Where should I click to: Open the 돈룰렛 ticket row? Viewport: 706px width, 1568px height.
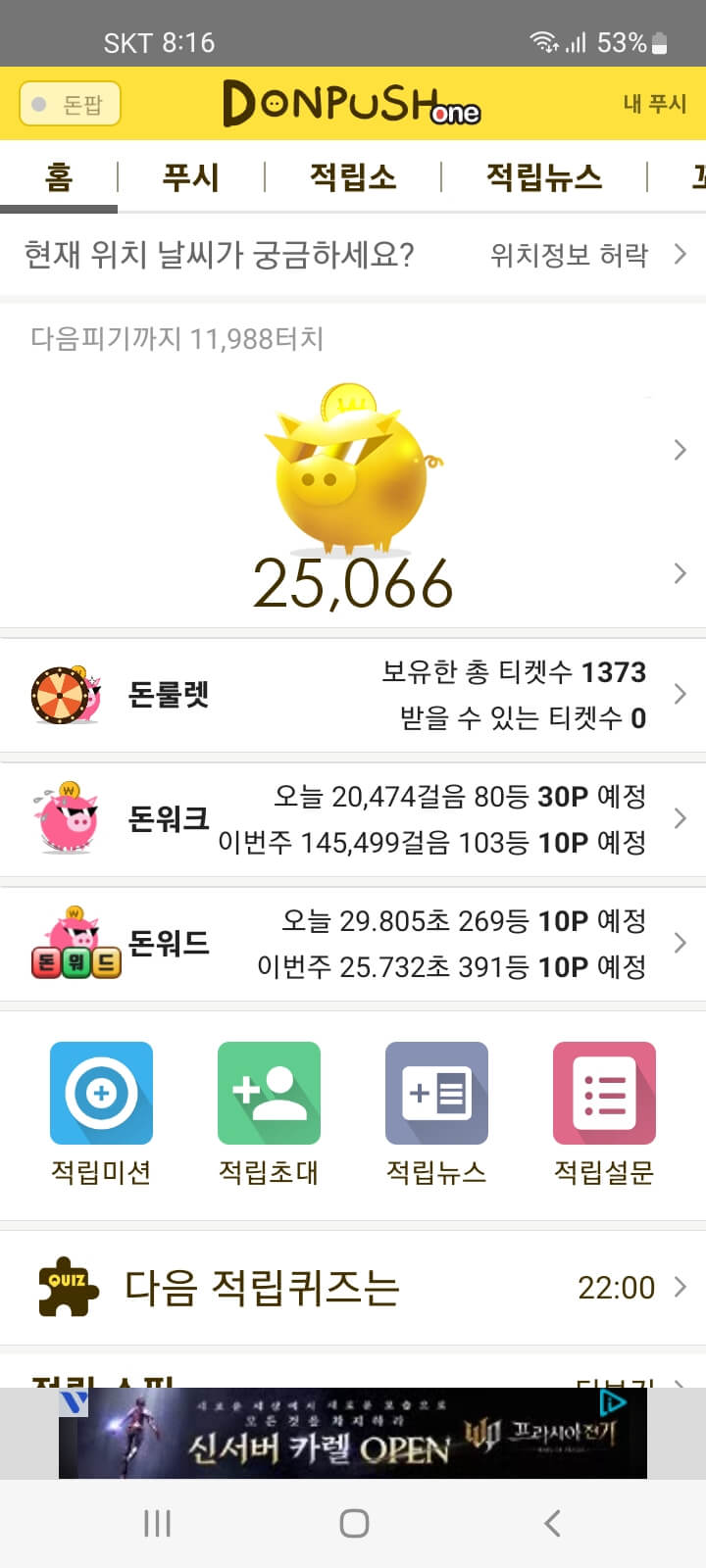coord(353,695)
